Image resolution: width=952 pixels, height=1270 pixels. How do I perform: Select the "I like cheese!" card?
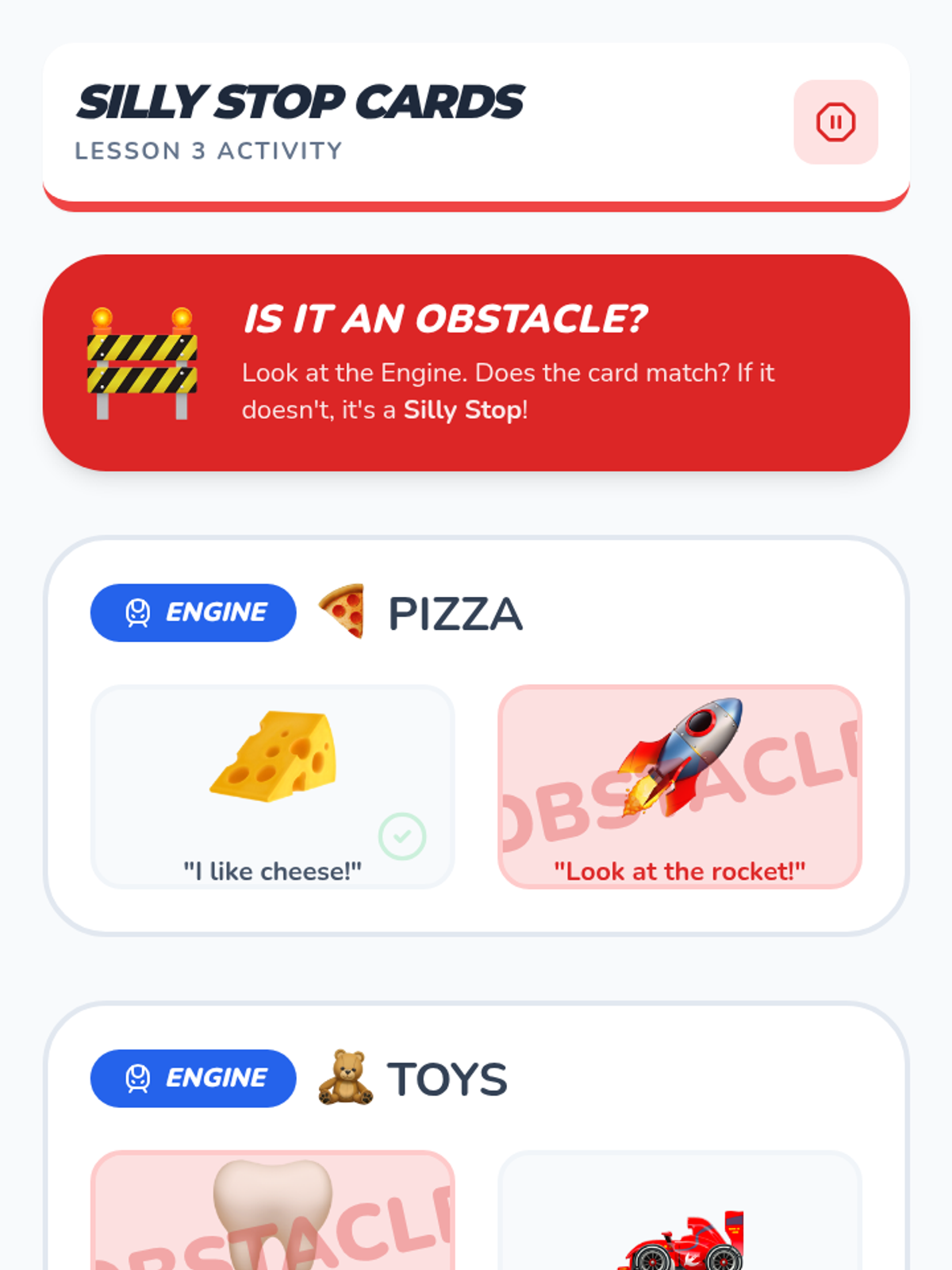tap(273, 787)
